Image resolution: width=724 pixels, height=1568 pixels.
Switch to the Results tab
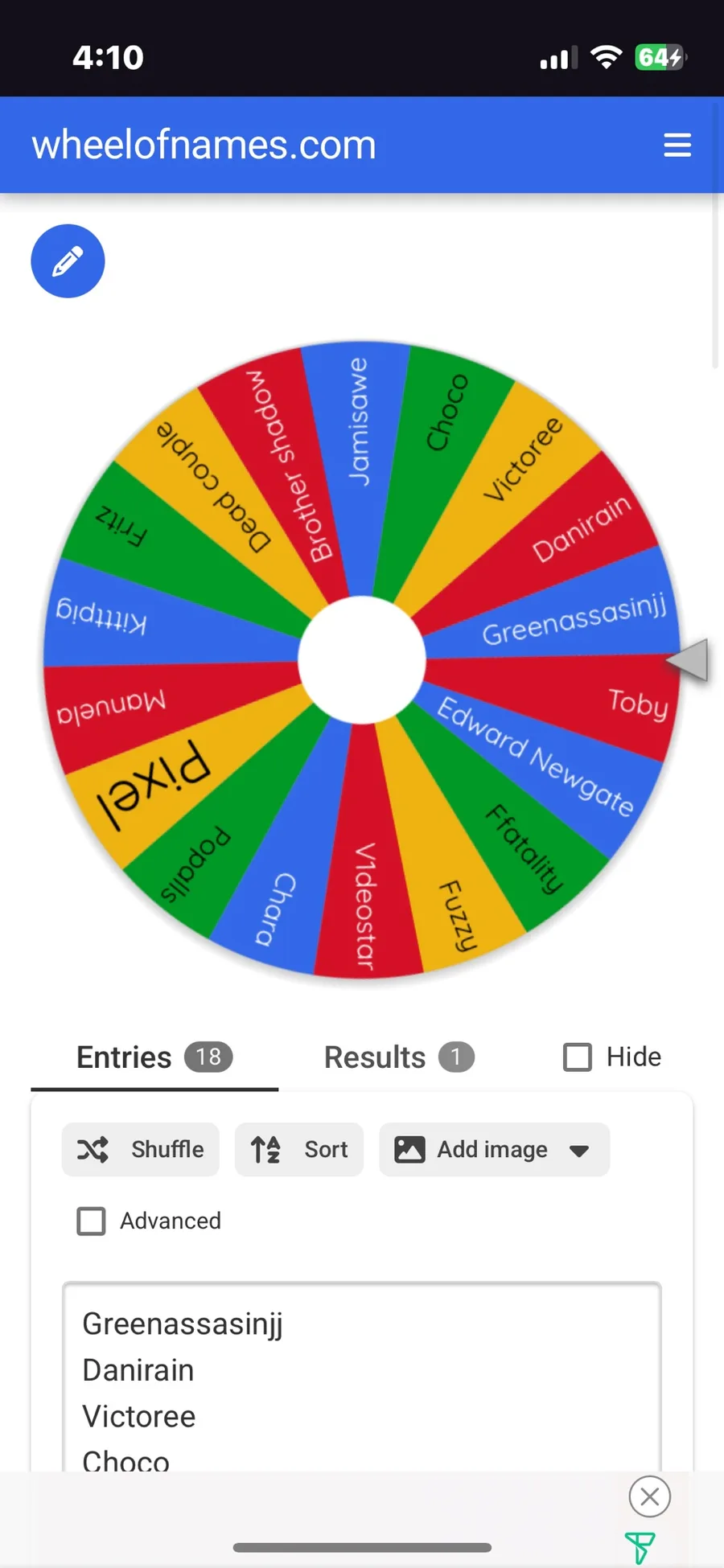point(399,1057)
